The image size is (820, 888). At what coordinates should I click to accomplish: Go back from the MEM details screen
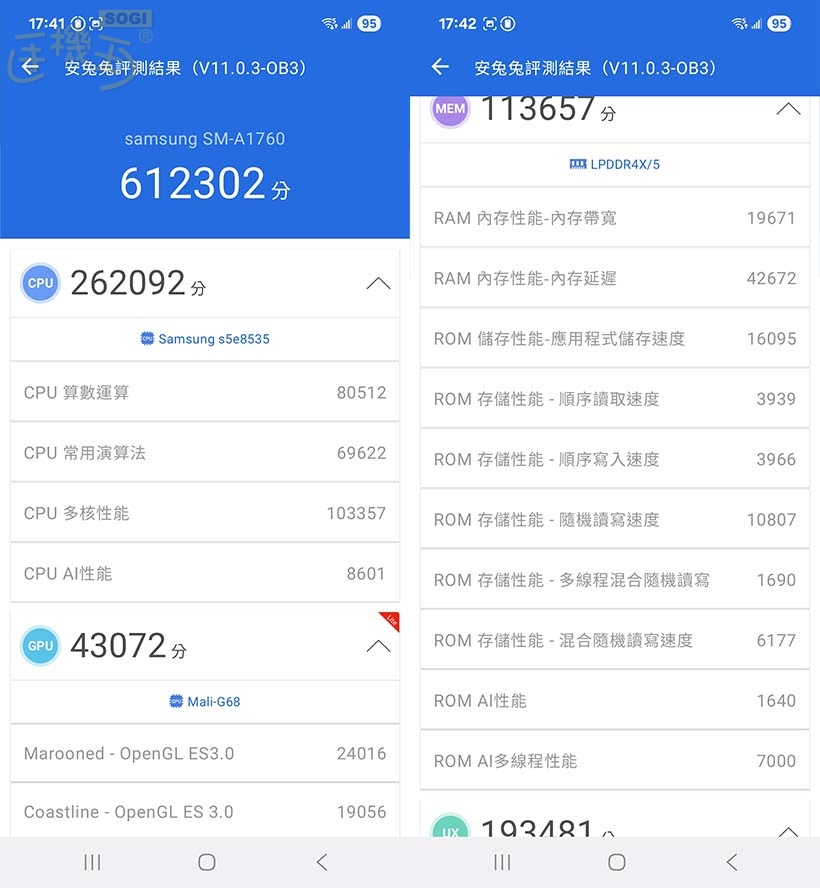440,67
